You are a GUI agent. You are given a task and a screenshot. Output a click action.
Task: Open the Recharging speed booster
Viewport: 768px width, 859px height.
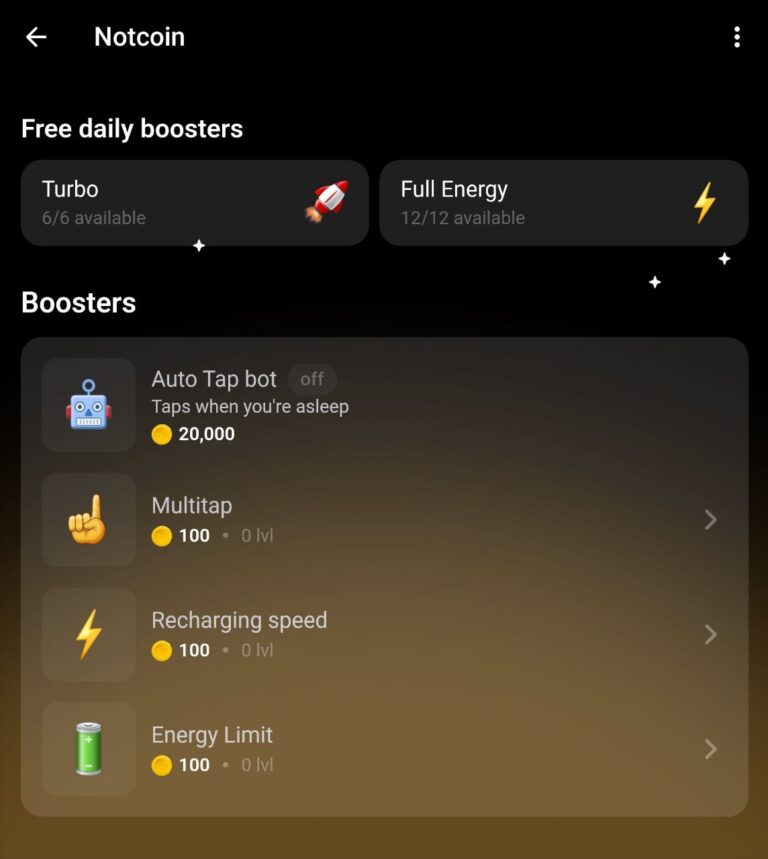coord(384,635)
